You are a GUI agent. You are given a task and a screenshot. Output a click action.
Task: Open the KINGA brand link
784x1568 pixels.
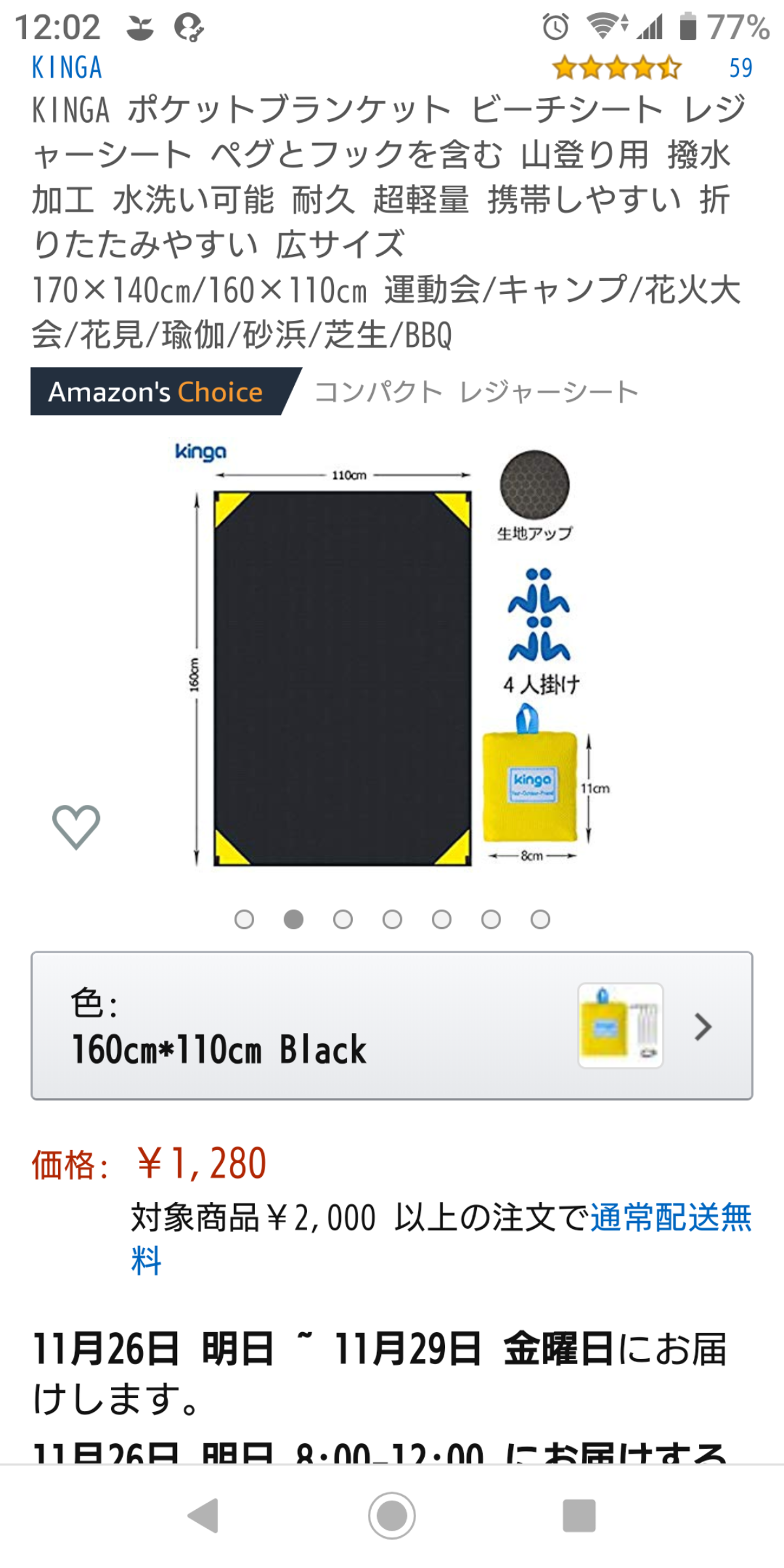point(67,67)
